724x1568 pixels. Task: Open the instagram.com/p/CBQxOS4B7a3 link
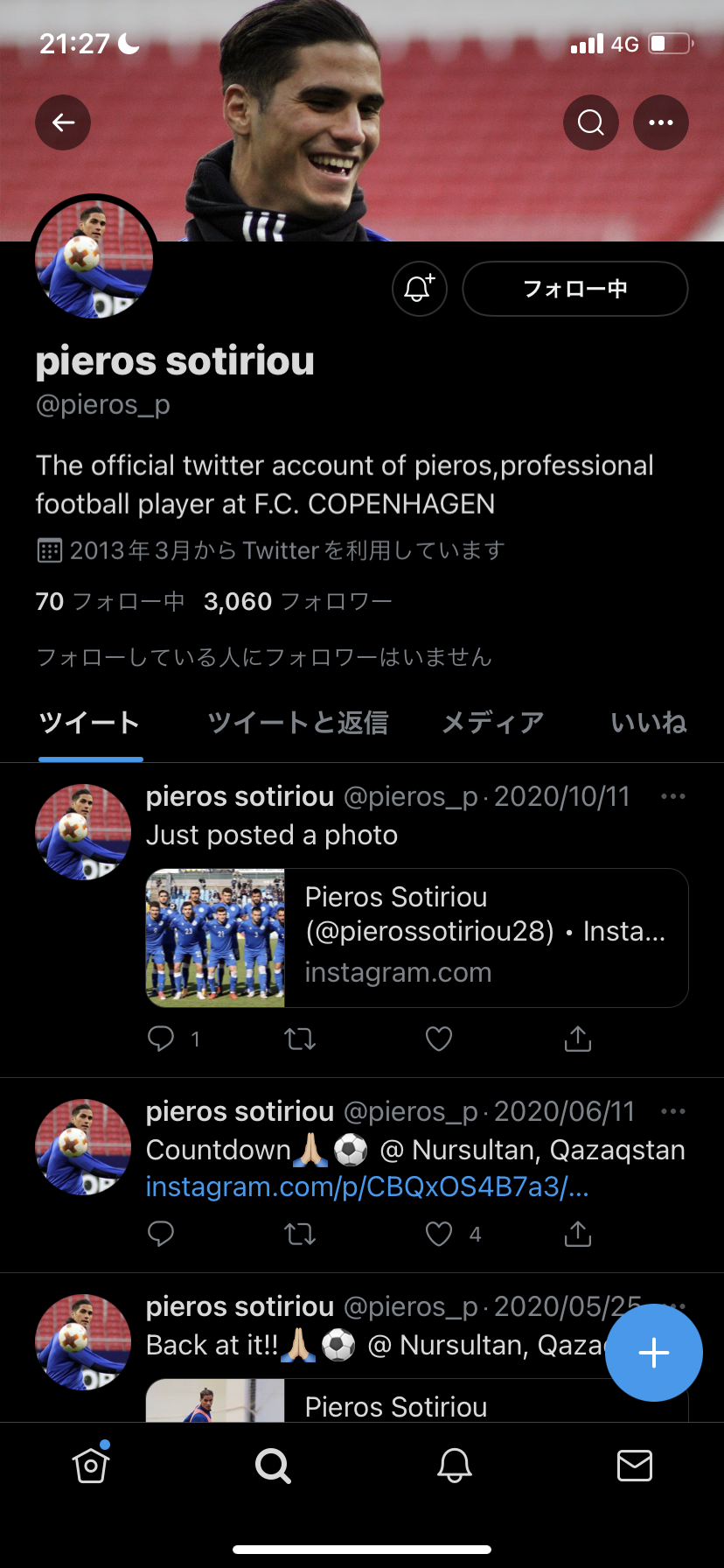pos(367,1187)
